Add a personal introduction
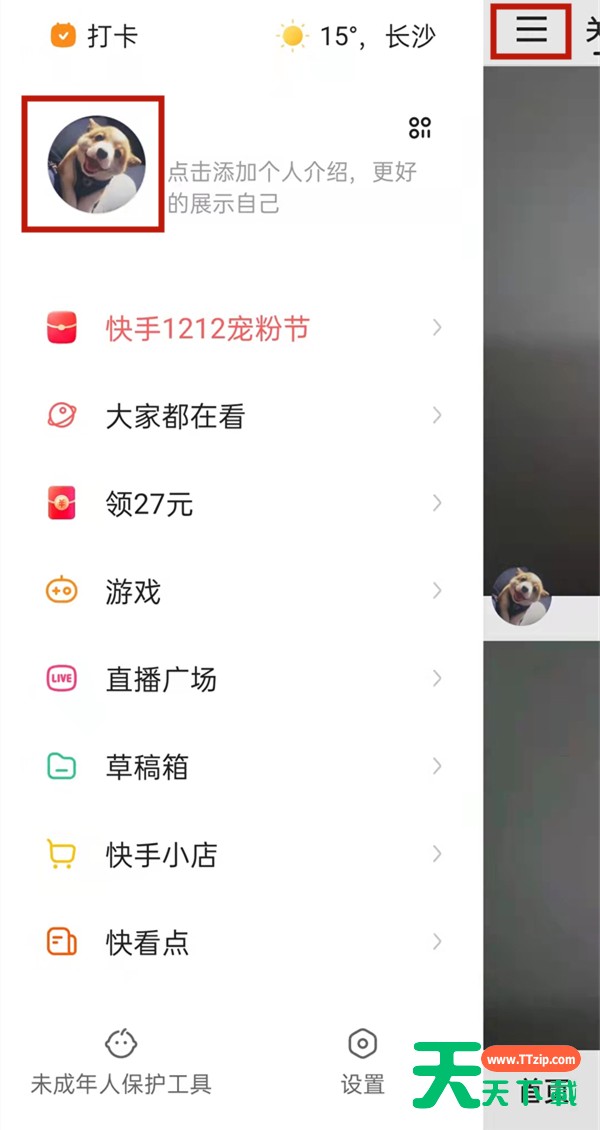The width and height of the screenshot is (600, 1130). tap(293, 187)
